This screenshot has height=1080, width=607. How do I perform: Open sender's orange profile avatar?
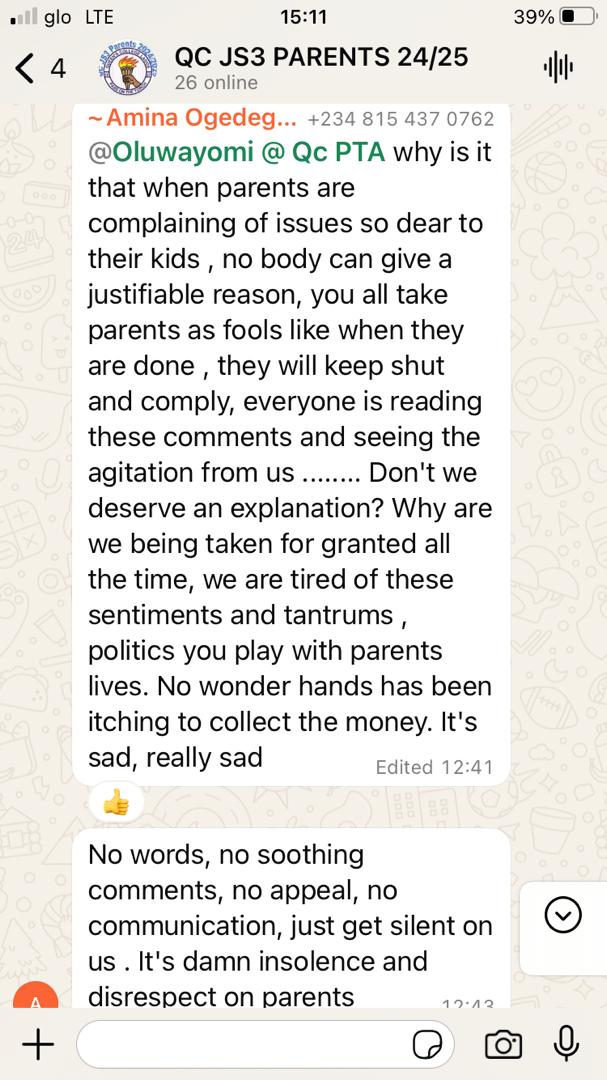pos(35,995)
